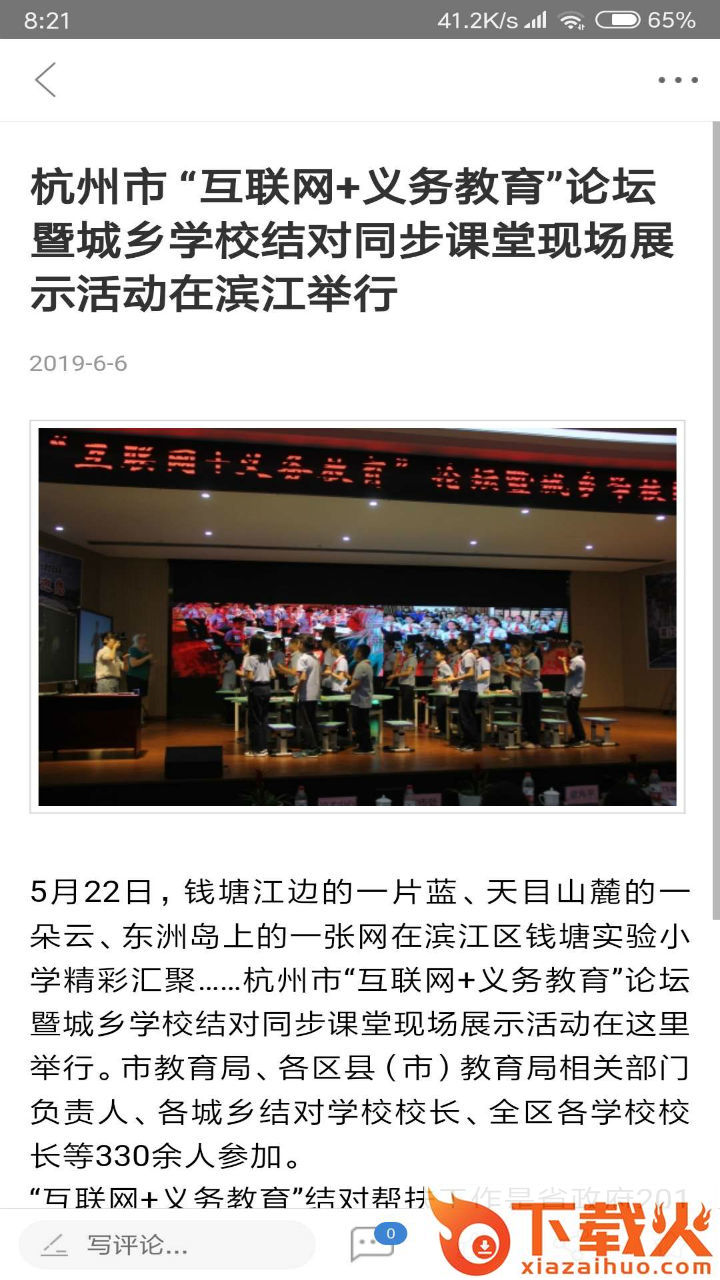Open the forum stage photo
Image resolution: width=720 pixels, height=1280 pixels.
click(x=357, y=617)
